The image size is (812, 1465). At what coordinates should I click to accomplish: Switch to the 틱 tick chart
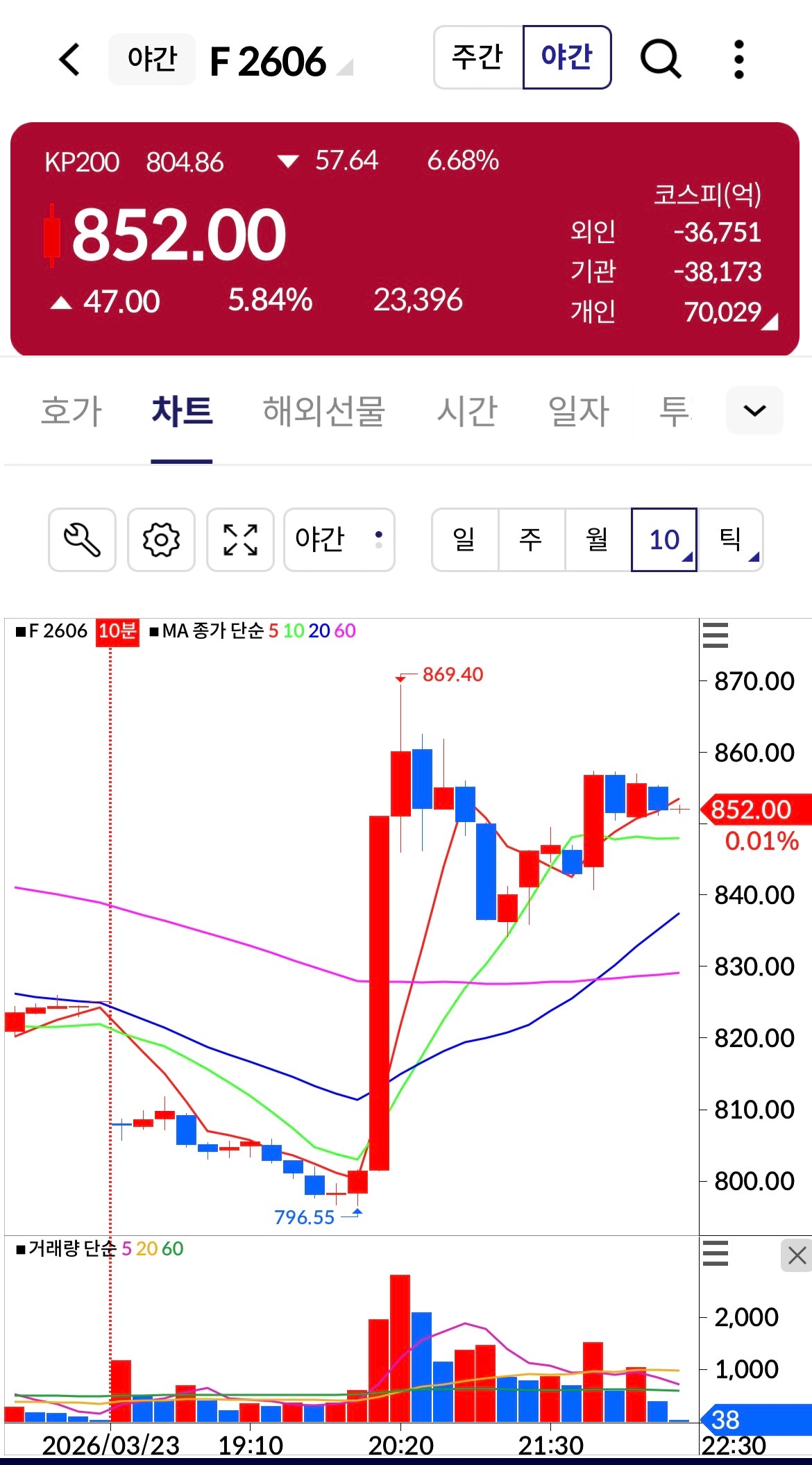(x=731, y=539)
